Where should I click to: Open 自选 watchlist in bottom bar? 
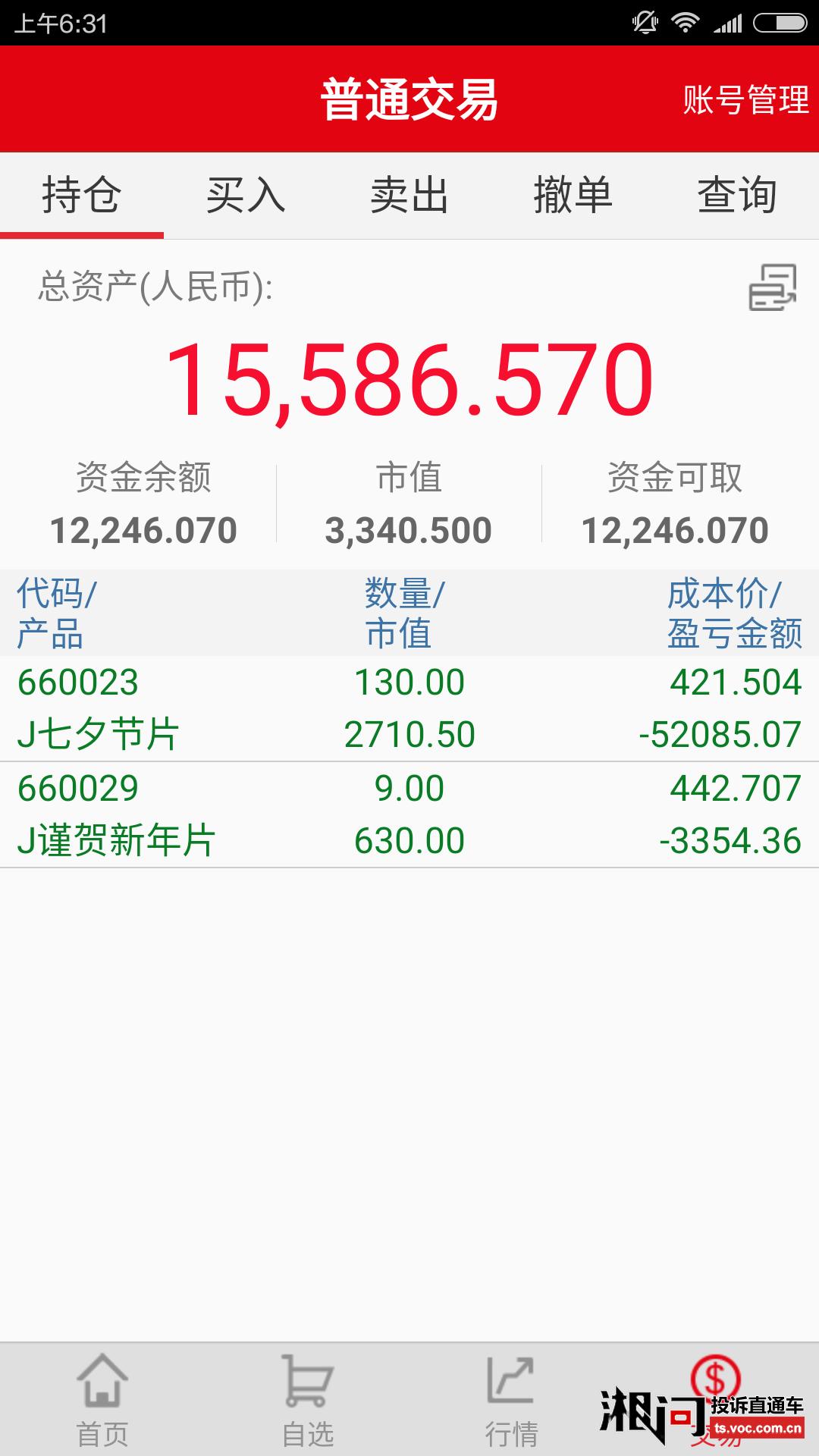(x=307, y=1400)
